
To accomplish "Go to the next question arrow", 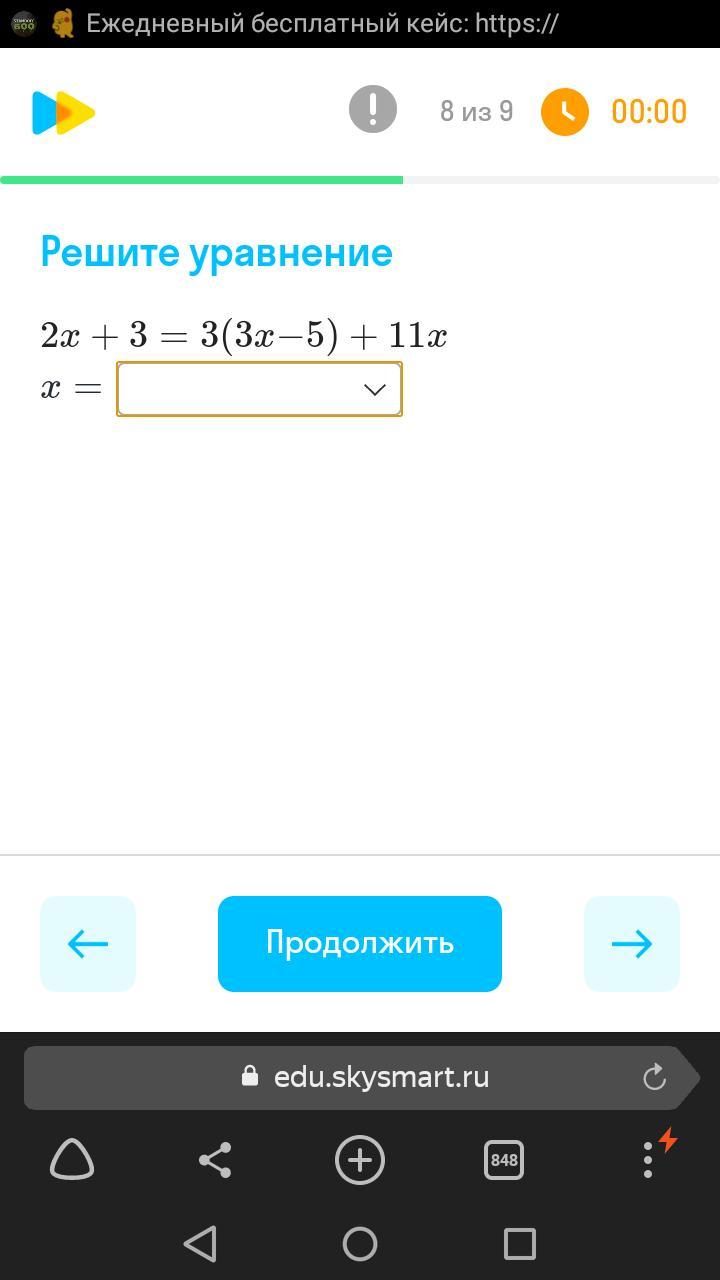I will pyautogui.click(x=632, y=943).
